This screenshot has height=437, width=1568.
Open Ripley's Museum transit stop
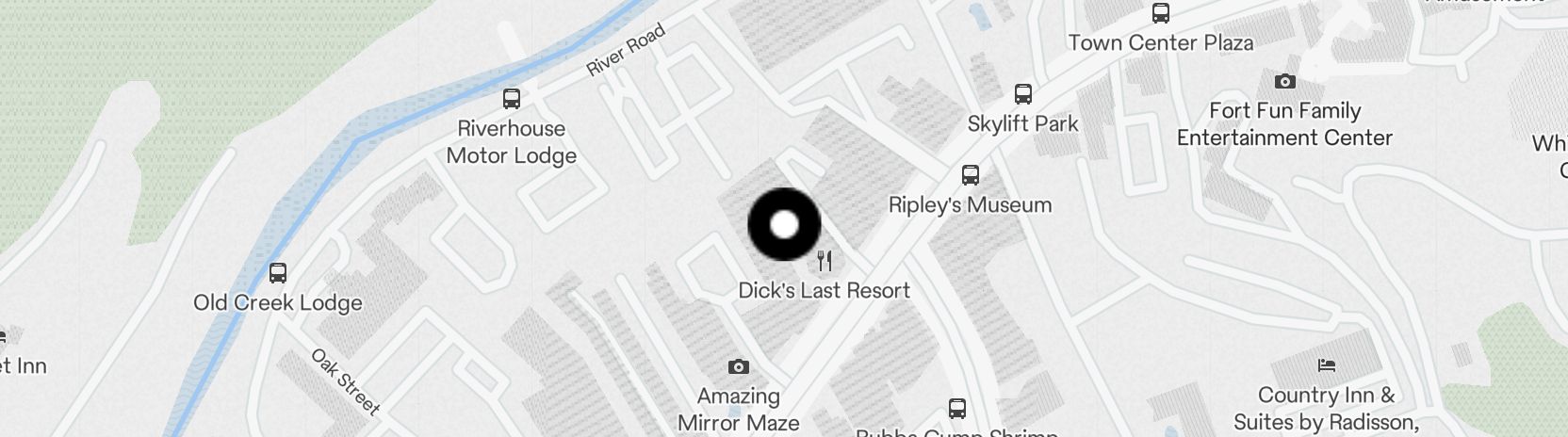970,175
